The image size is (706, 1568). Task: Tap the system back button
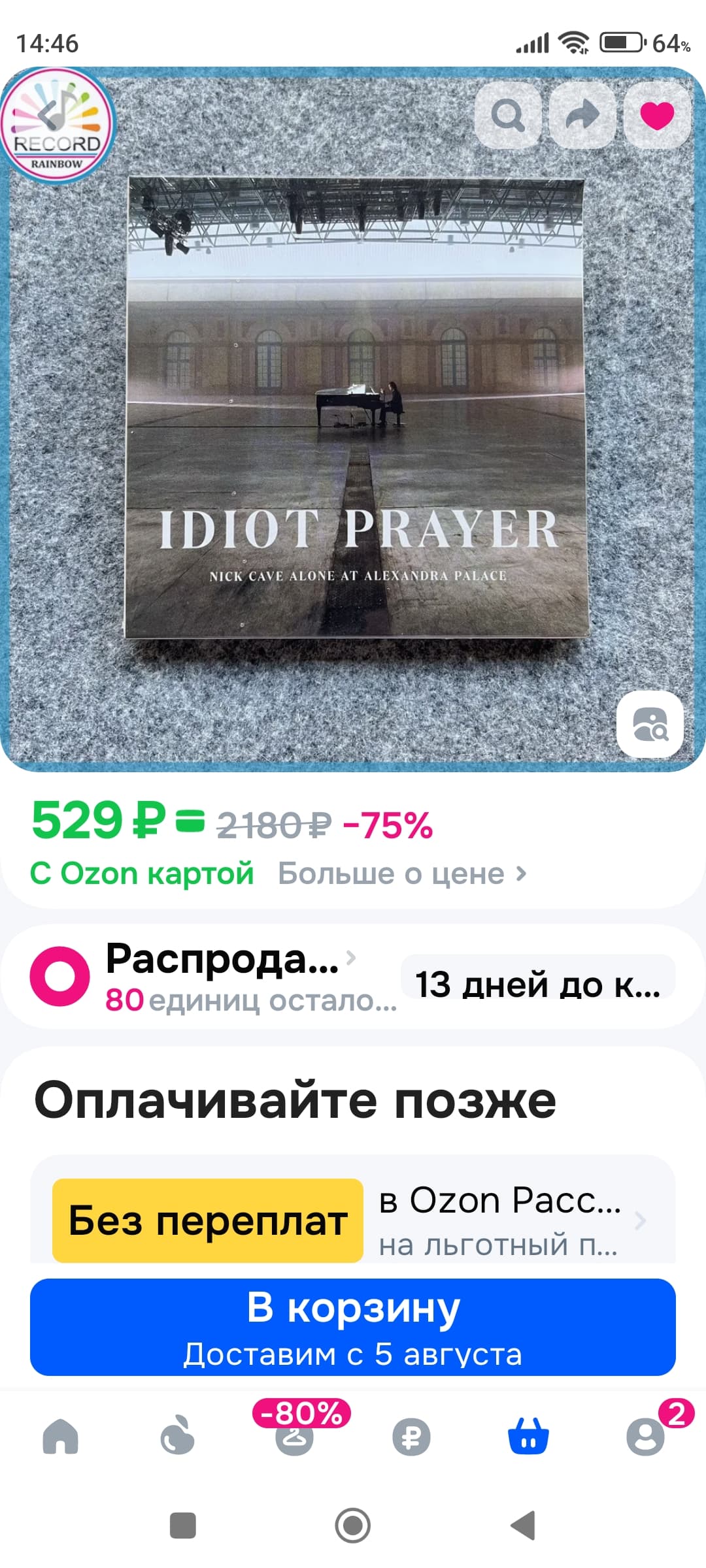coord(523,1526)
